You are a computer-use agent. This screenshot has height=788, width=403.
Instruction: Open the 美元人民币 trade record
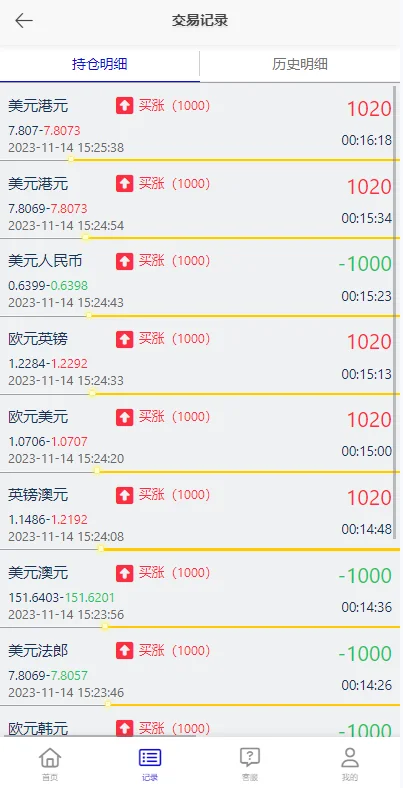click(x=200, y=278)
